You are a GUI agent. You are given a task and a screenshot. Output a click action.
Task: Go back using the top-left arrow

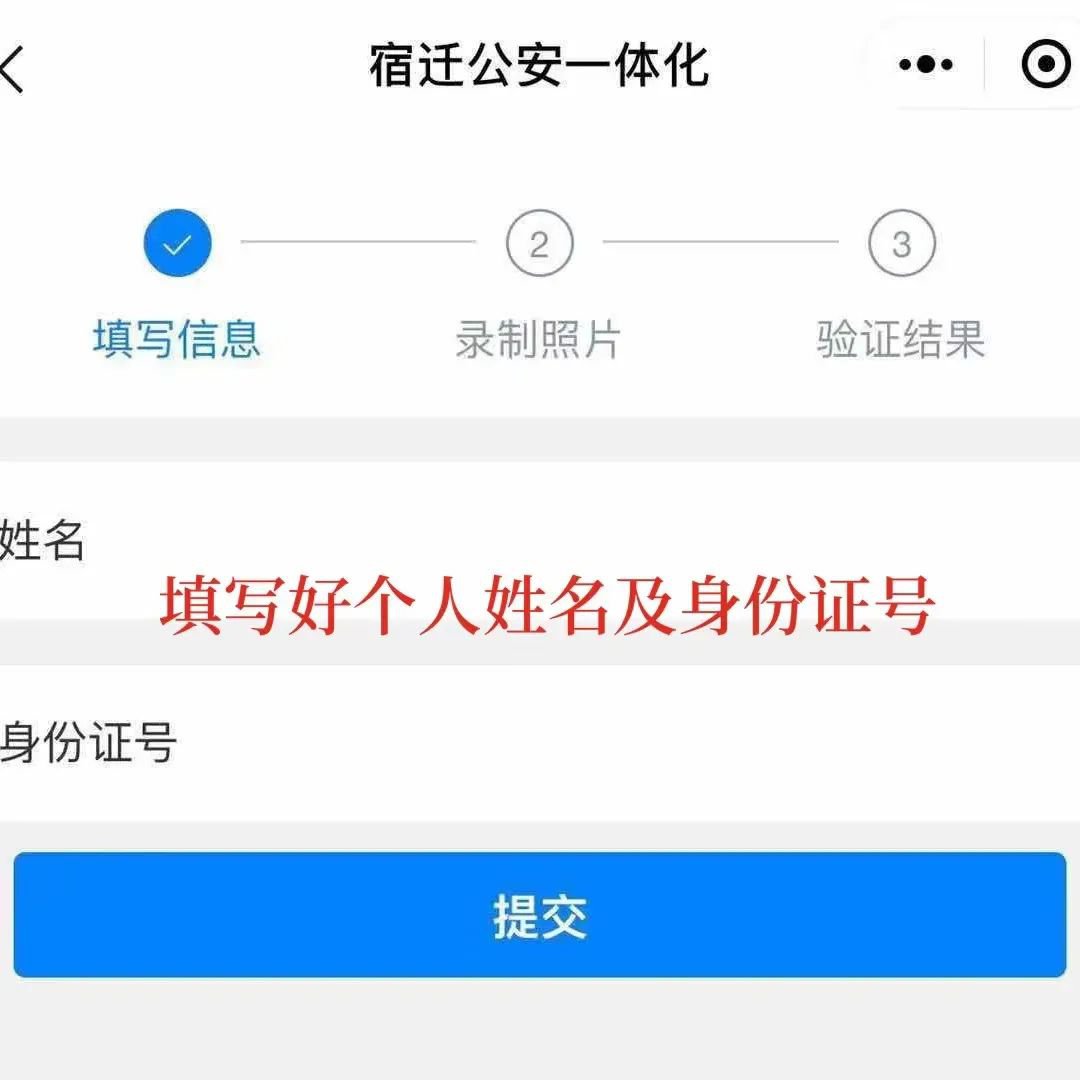point(12,68)
